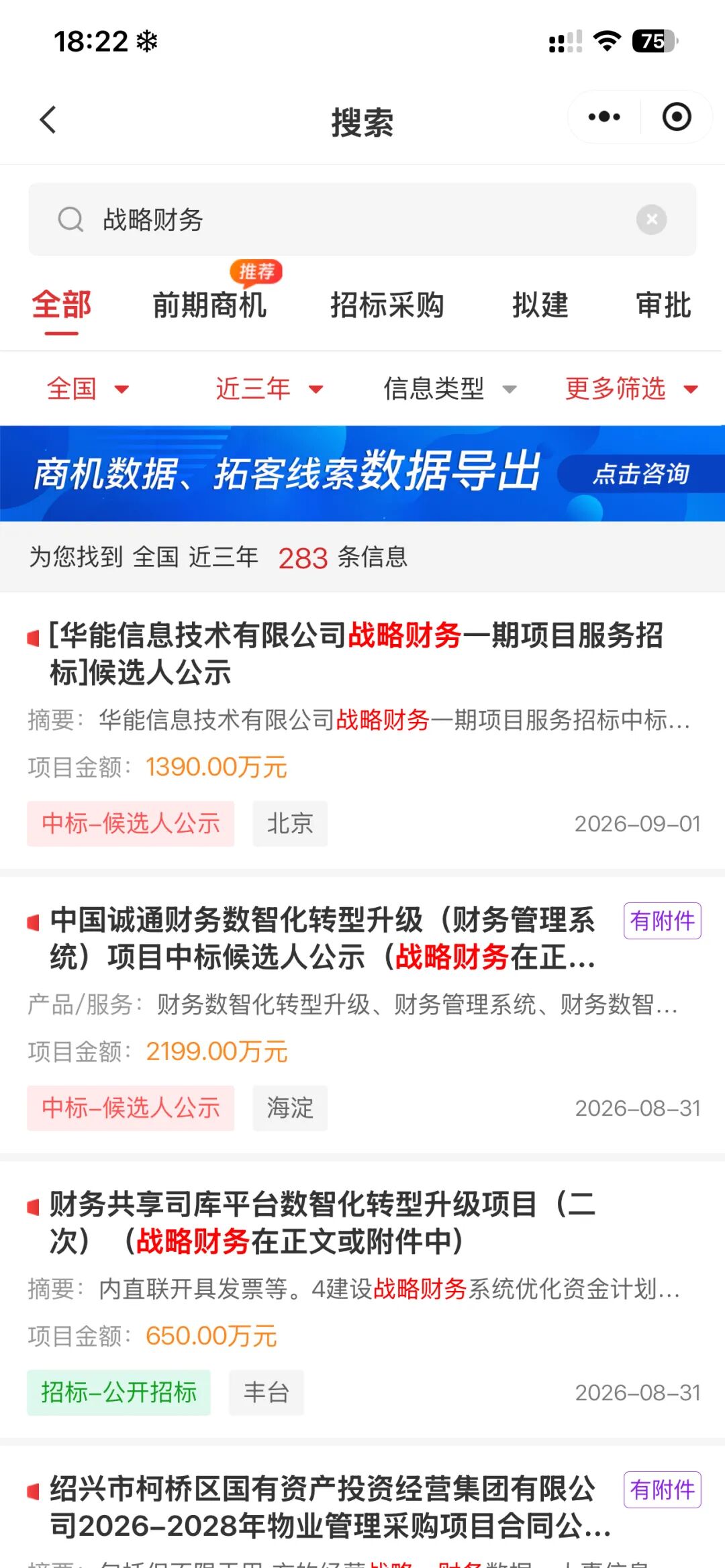725x1568 pixels.
Task: Expand the 全国 region filter
Action: click(x=87, y=388)
